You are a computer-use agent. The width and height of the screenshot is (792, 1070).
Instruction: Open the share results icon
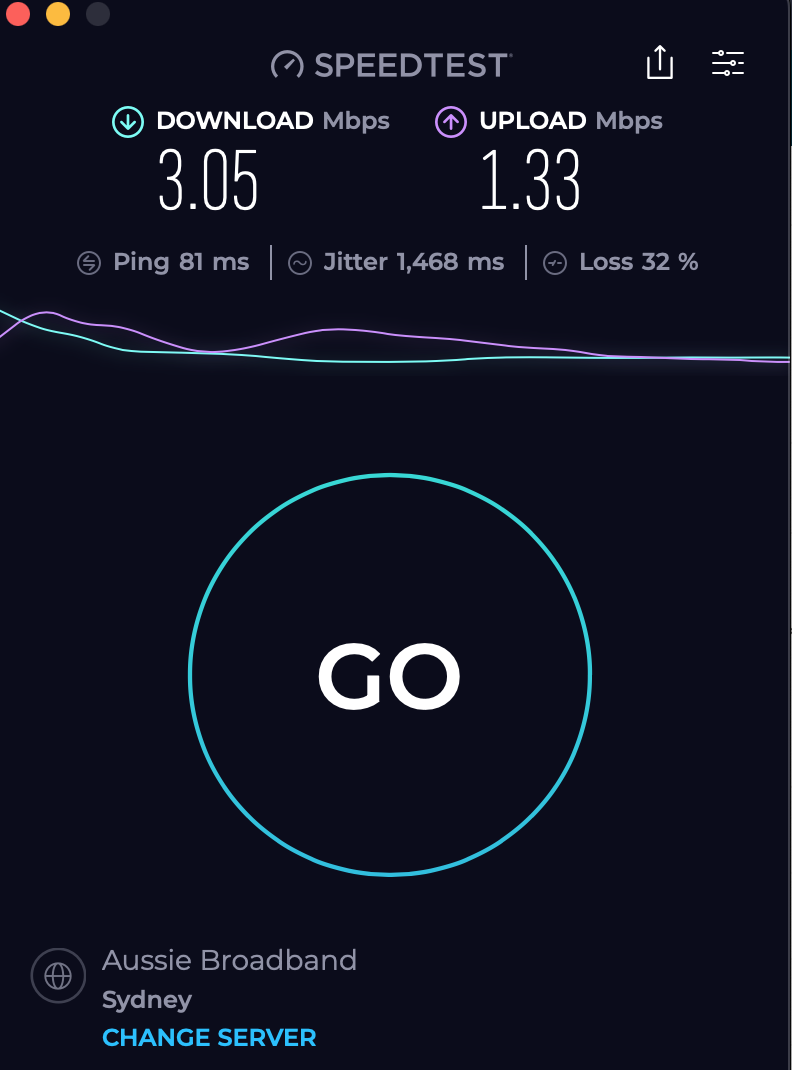[659, 63]
